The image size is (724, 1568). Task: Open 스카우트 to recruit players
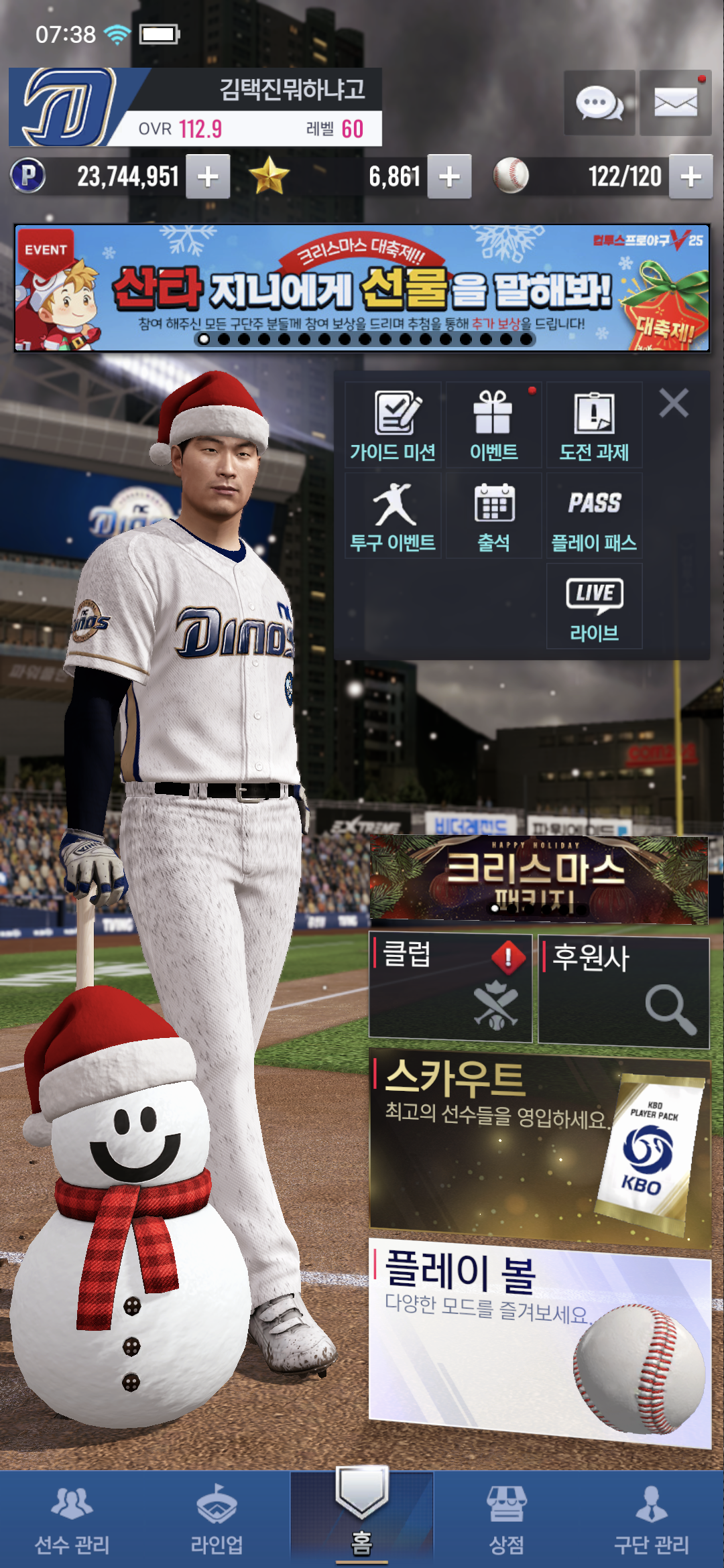tap(538, 1146)
